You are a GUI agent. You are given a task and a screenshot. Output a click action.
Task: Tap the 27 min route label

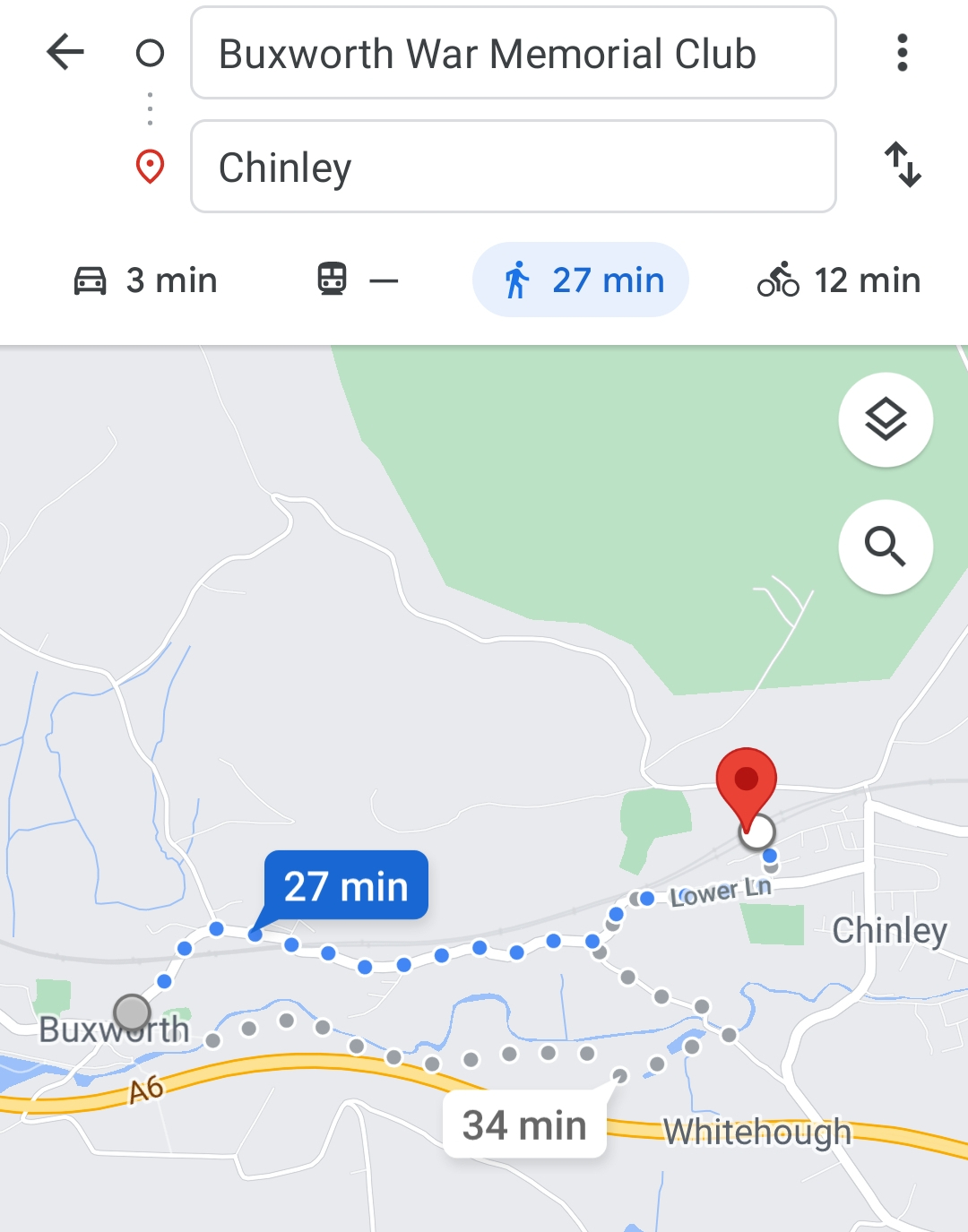point(346,886)
